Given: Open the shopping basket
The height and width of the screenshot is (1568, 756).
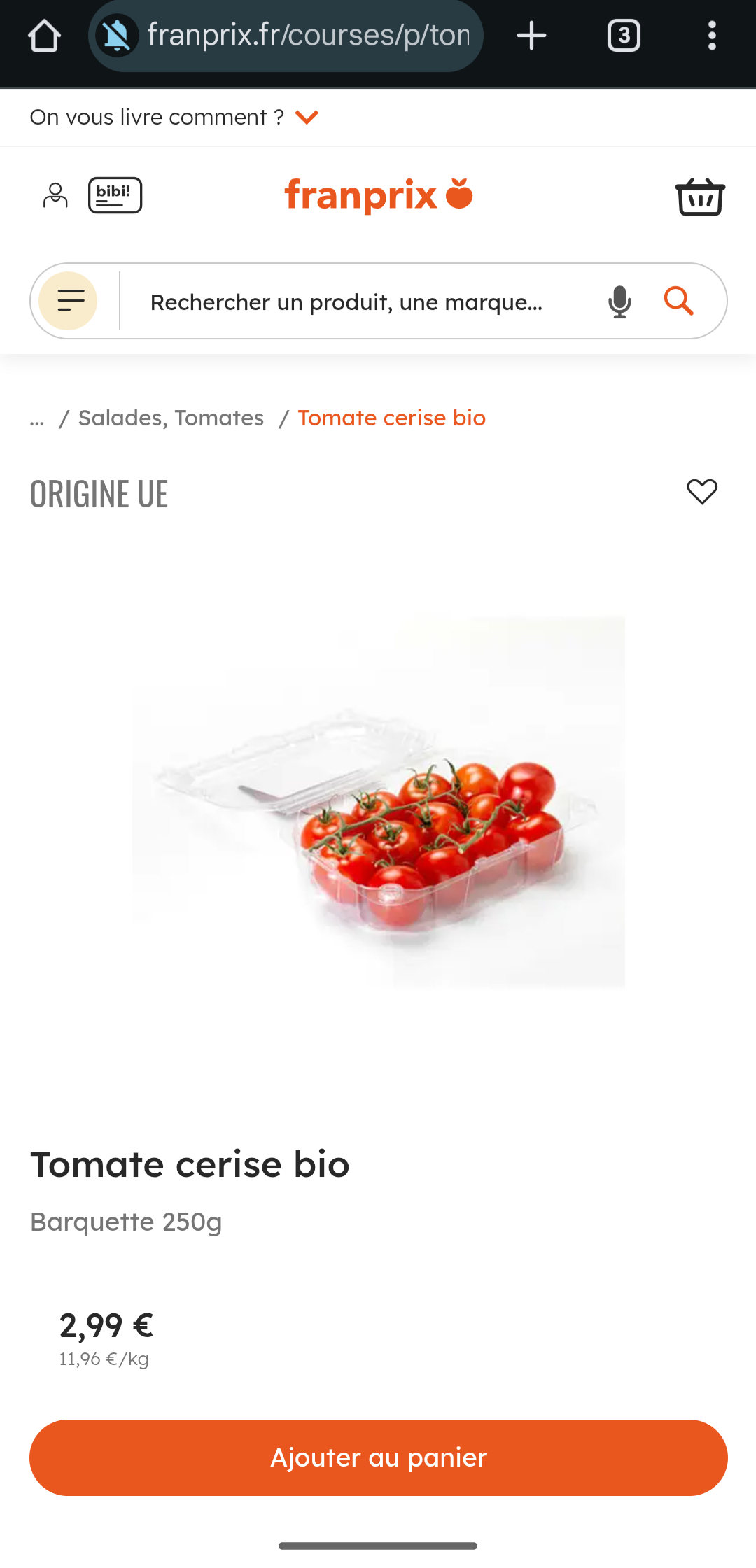Looking at the screenshot, I should pos(700,197).
